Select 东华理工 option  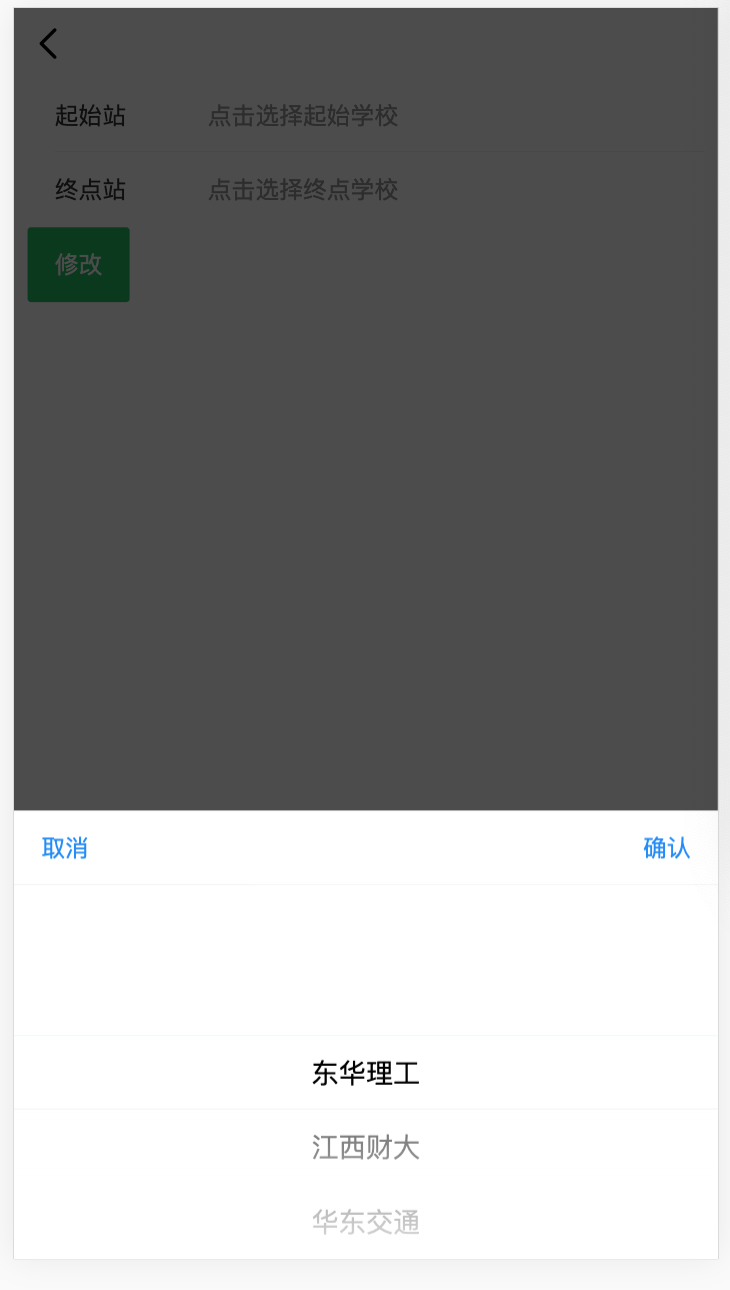pos(365,1073)
